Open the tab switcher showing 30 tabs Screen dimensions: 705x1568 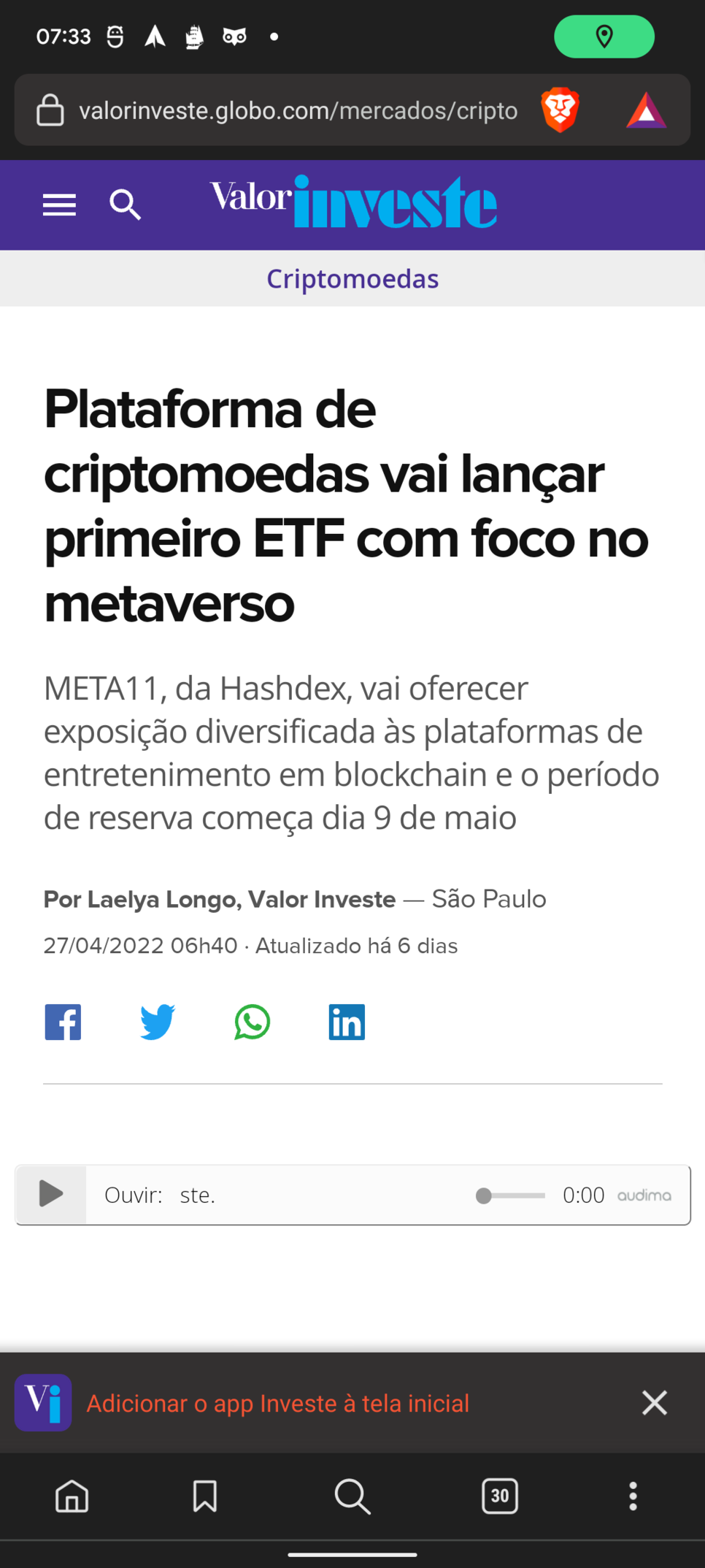[500, 1496]
